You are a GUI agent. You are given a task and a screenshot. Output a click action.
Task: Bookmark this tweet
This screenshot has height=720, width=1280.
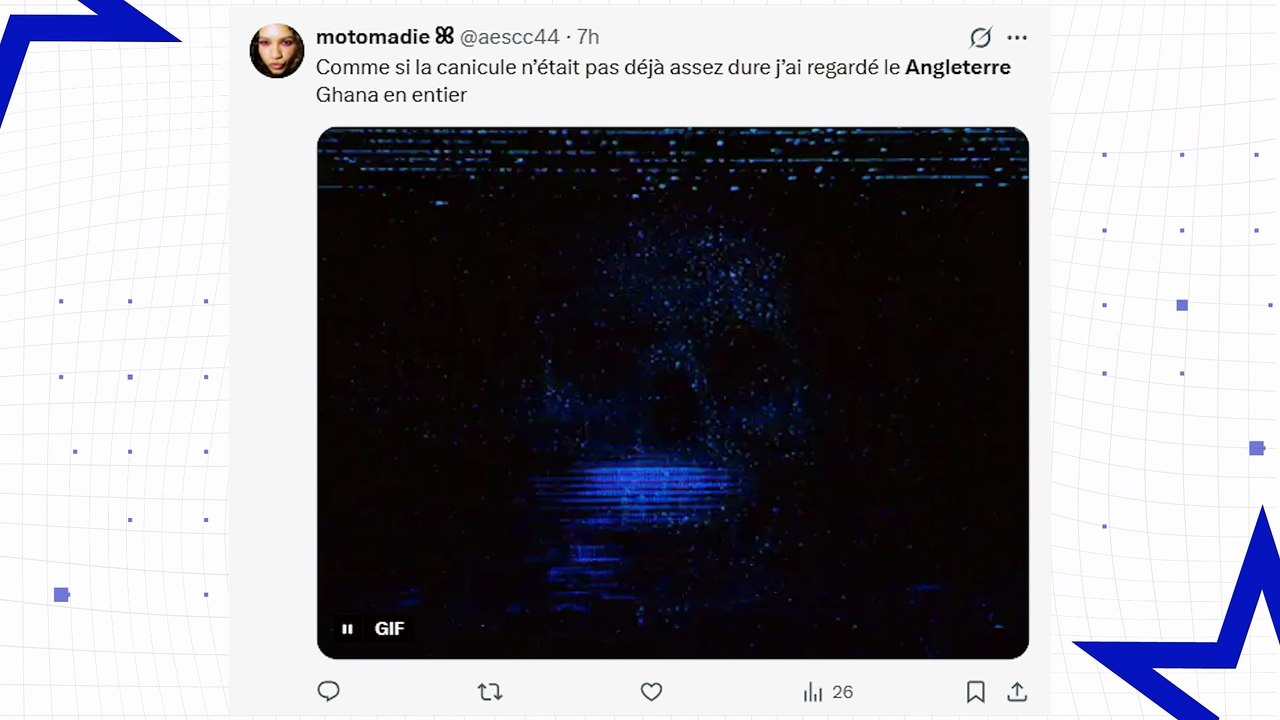[x=976, y=691]
